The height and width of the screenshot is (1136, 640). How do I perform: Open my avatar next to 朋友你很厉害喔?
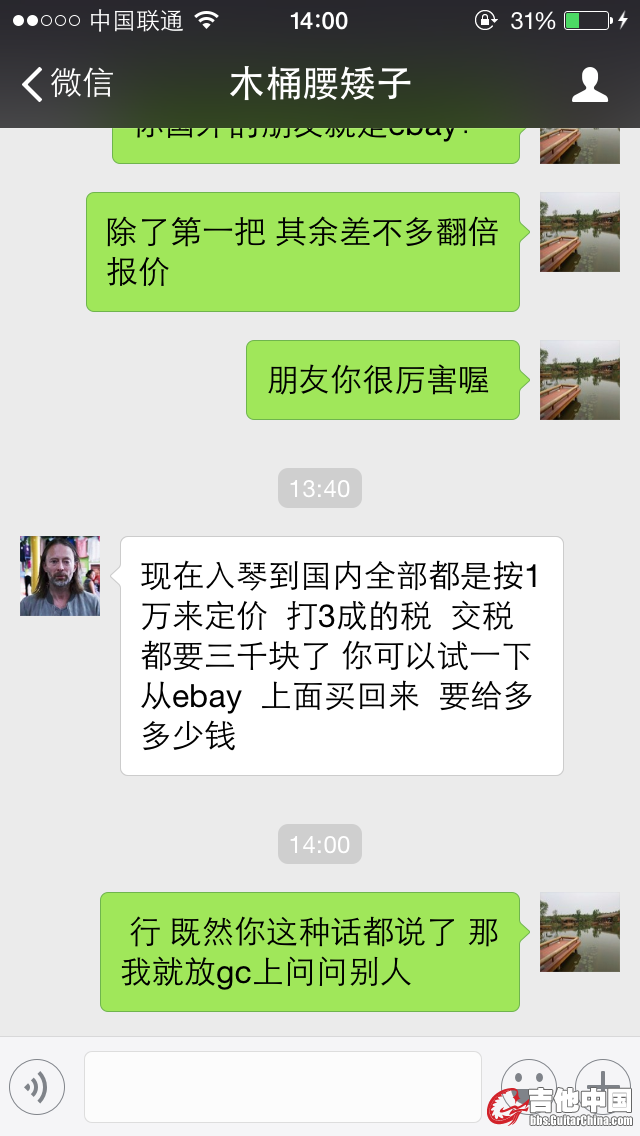(580, 380)
